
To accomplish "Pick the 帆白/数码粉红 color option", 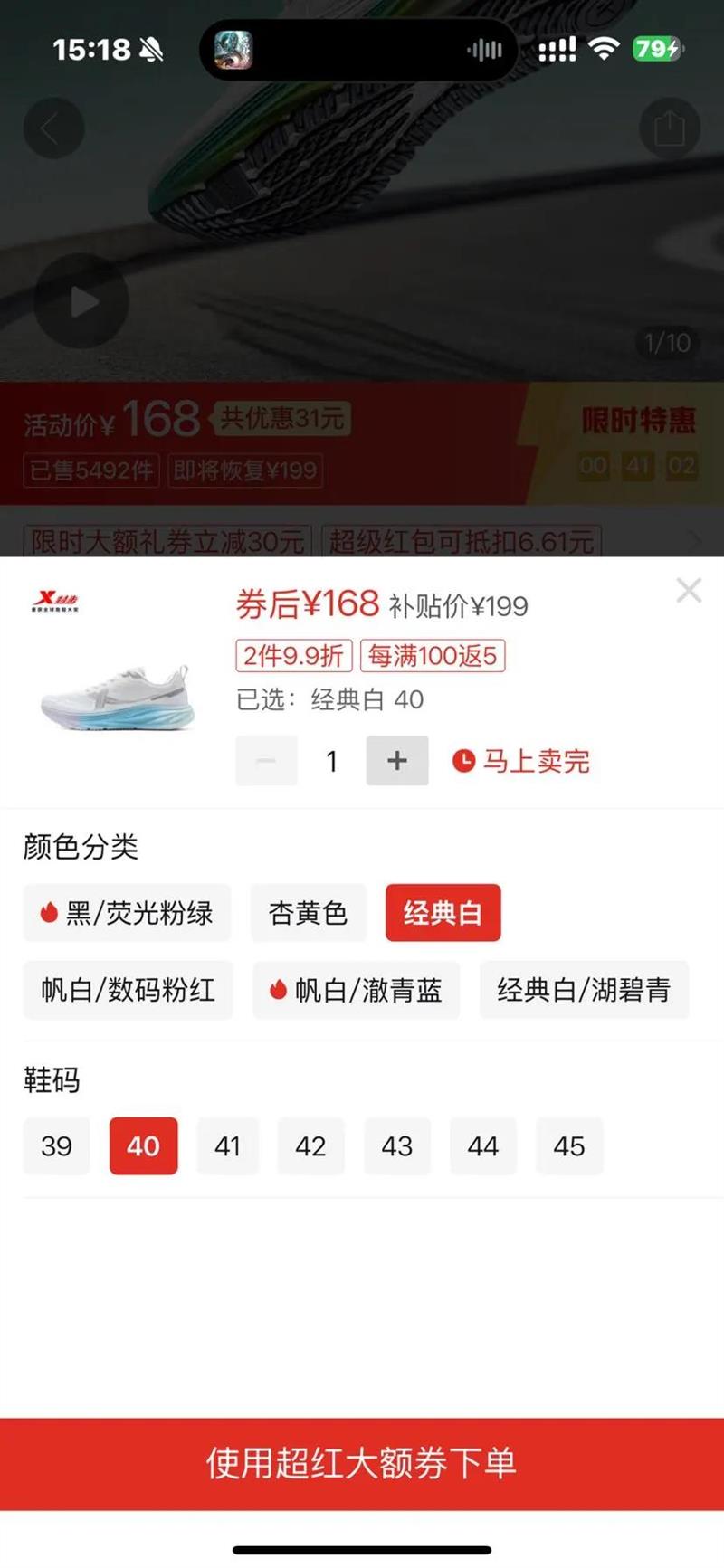I will [128, 990].
